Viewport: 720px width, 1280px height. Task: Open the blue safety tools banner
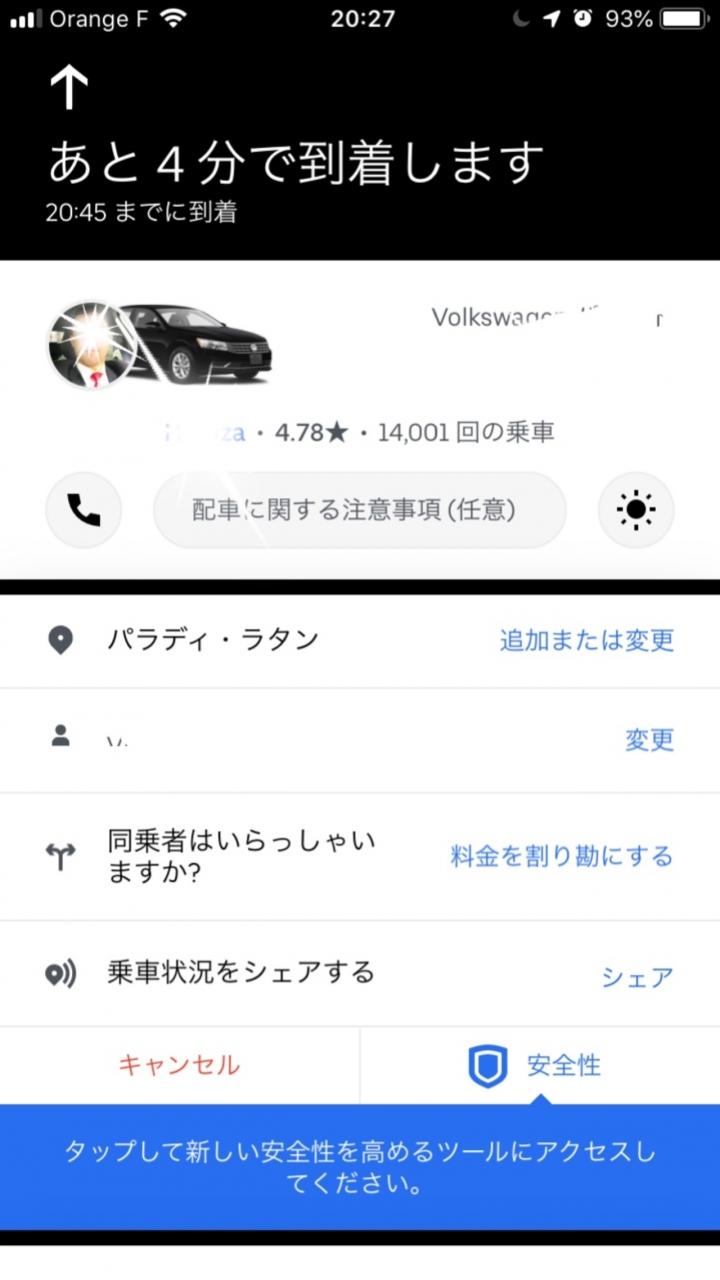[360, 1167]
